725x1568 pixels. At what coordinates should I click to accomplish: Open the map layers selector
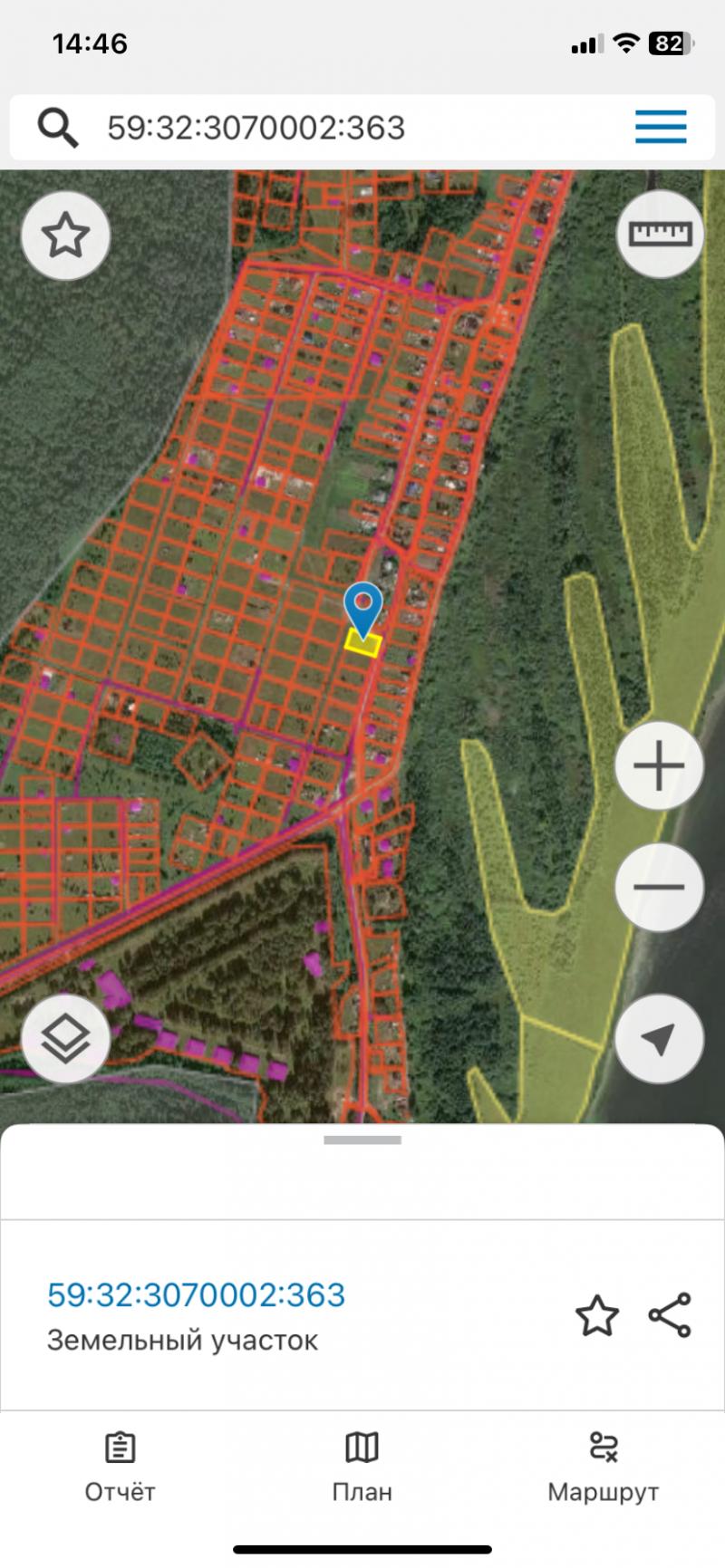[x=66, y=1038]
